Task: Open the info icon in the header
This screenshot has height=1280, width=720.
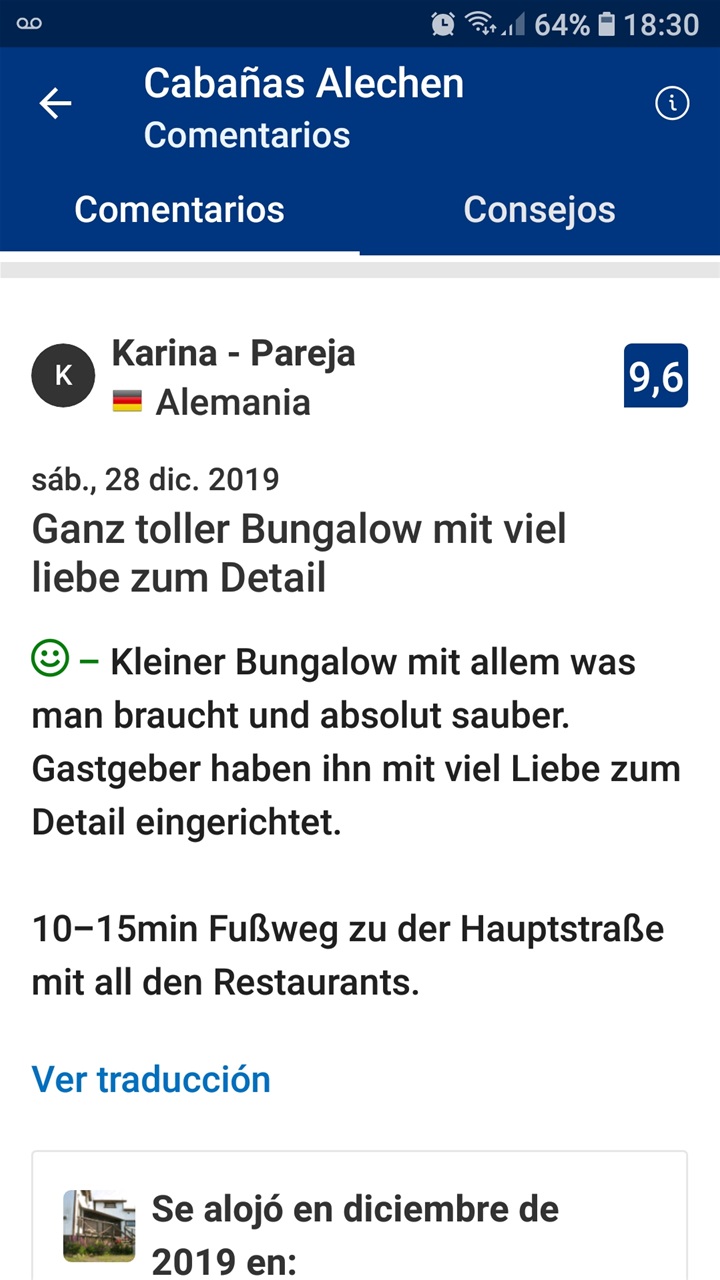Action: pyautogui.click(x=672, y=104)
